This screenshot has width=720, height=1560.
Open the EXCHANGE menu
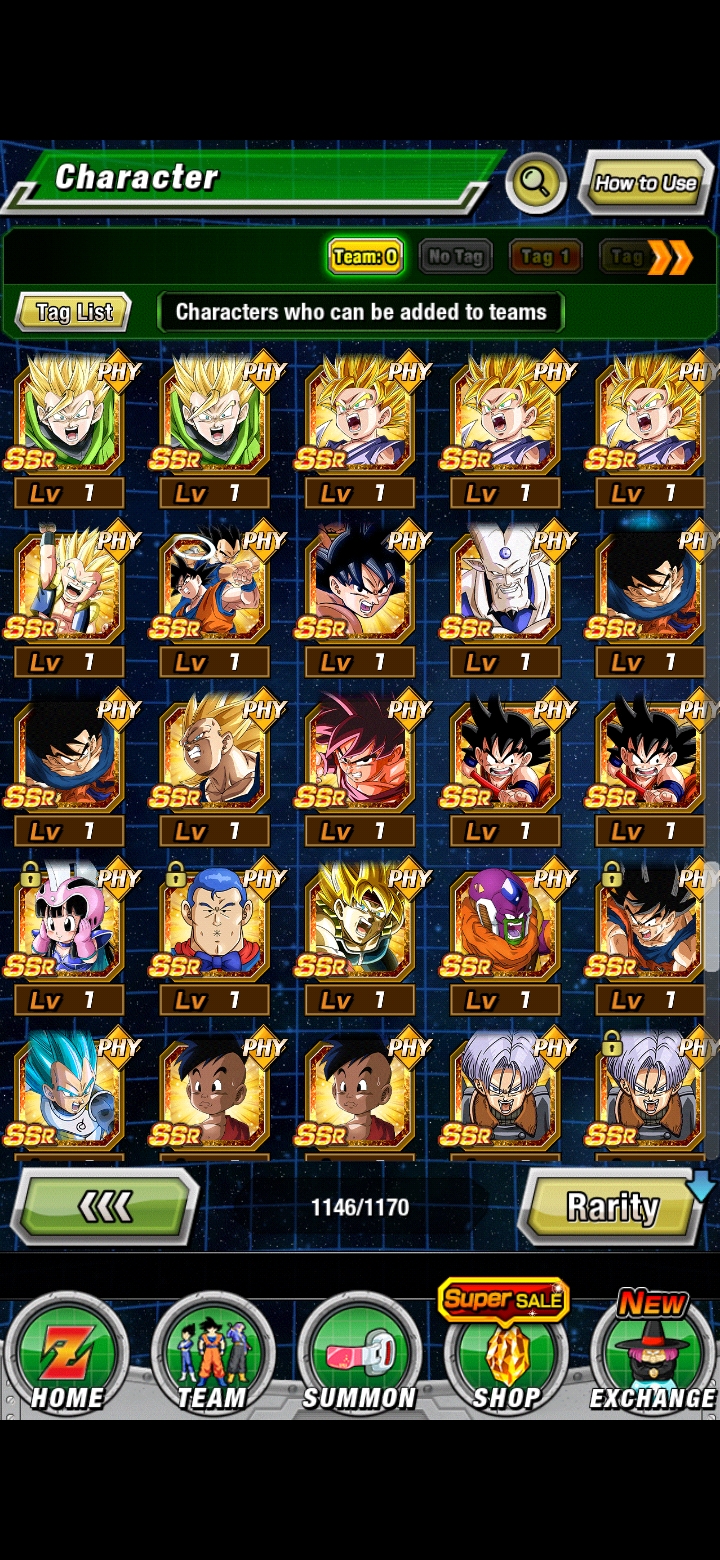point(653,1355)
